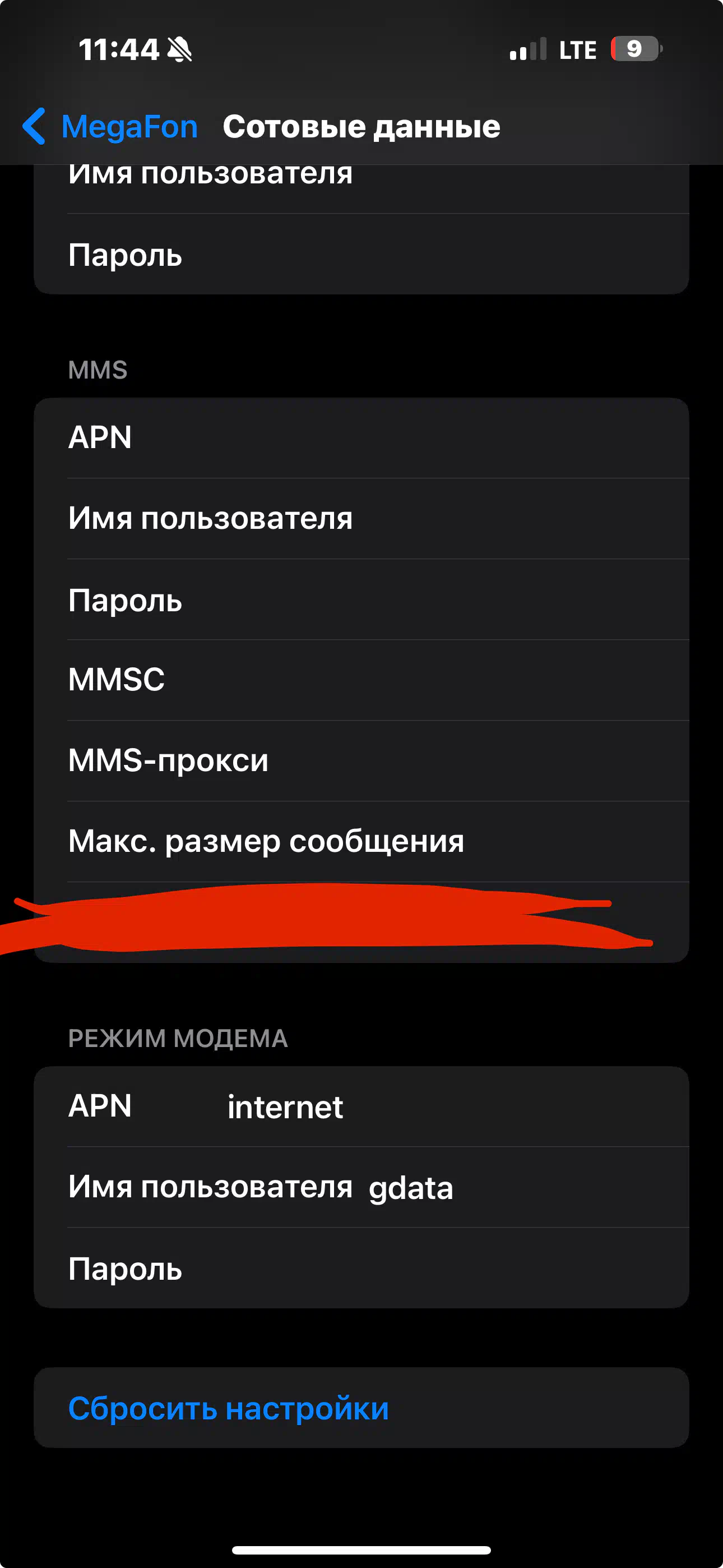This screenshot has height=1568, width=723.
Task: Enter the MMS Пароль field
Action: tap(361, 599)
